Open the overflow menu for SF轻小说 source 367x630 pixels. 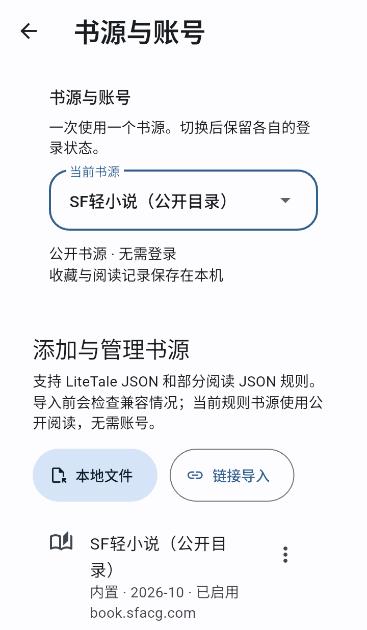coord(285,554)
